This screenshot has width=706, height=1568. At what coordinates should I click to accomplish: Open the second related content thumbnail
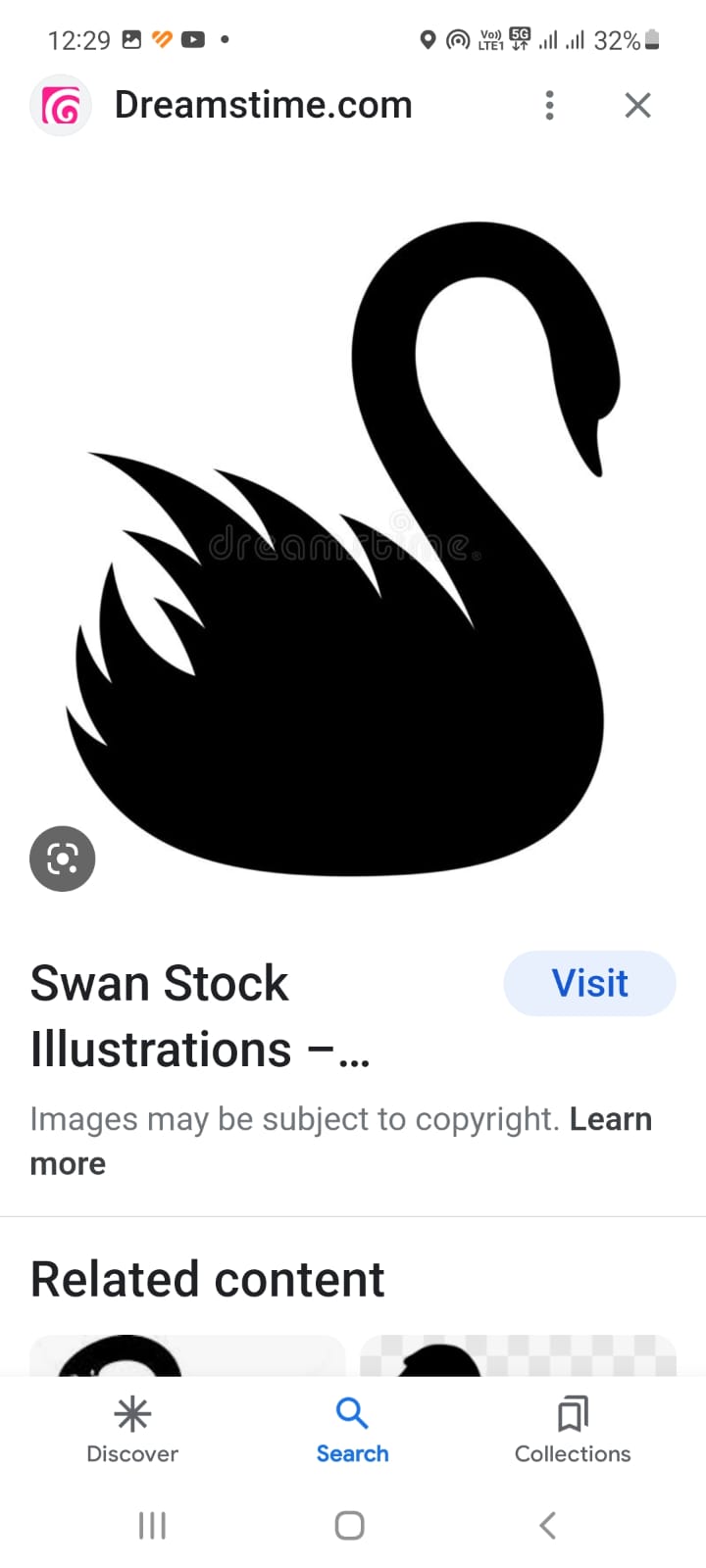coord(518,1355)
